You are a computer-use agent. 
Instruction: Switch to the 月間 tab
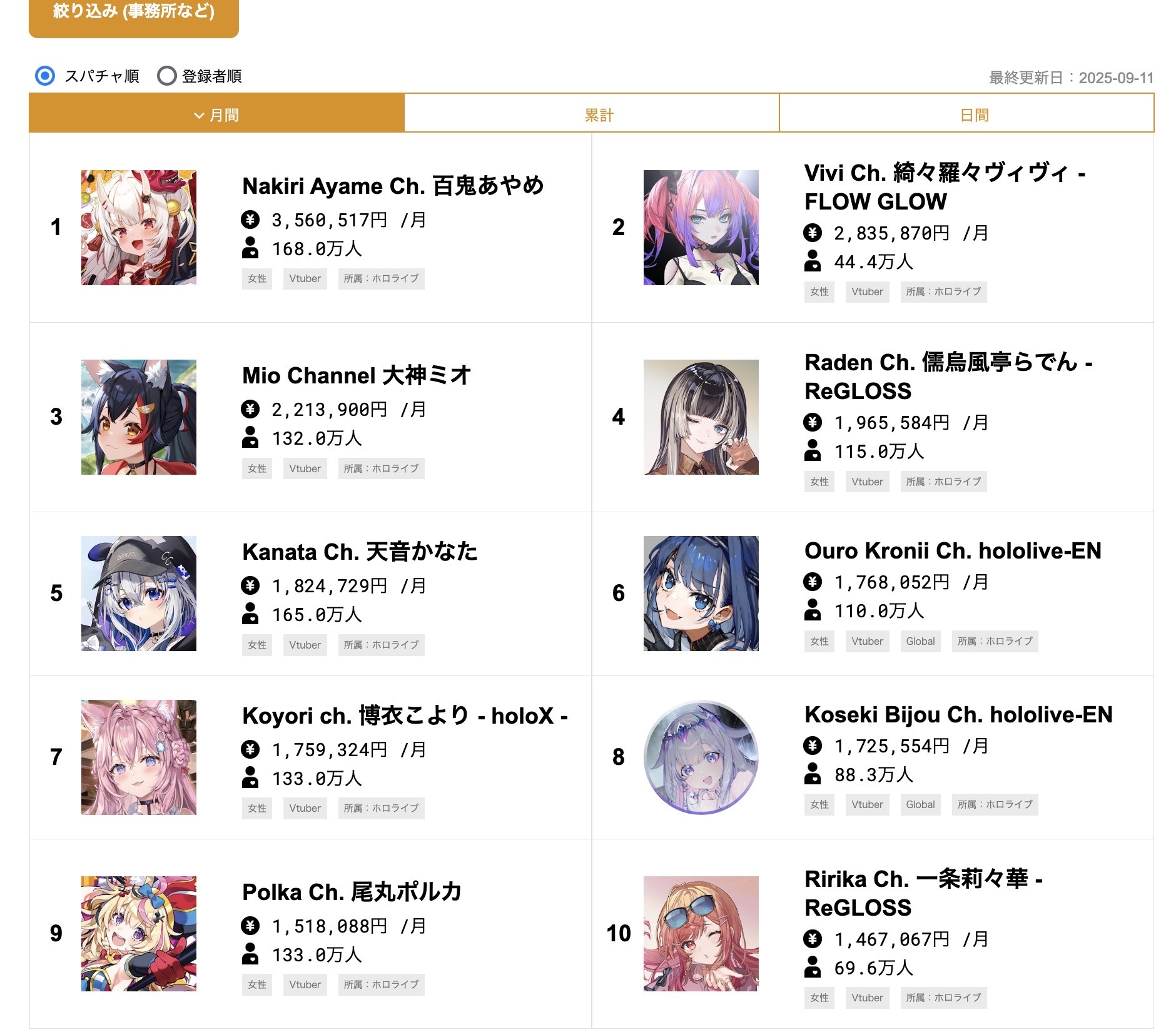point(216,114)
